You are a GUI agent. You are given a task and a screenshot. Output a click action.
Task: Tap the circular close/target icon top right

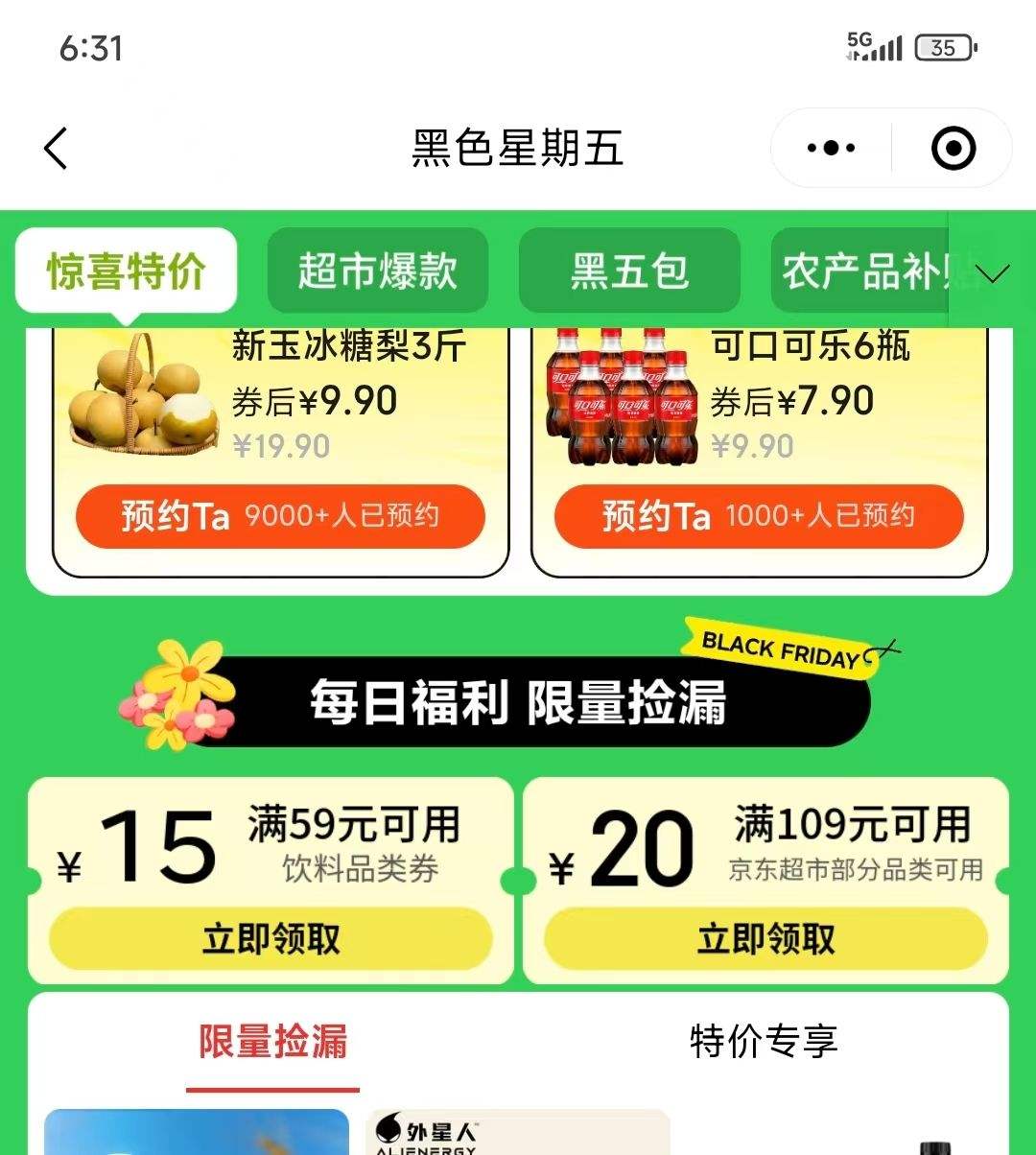point(951,149)
